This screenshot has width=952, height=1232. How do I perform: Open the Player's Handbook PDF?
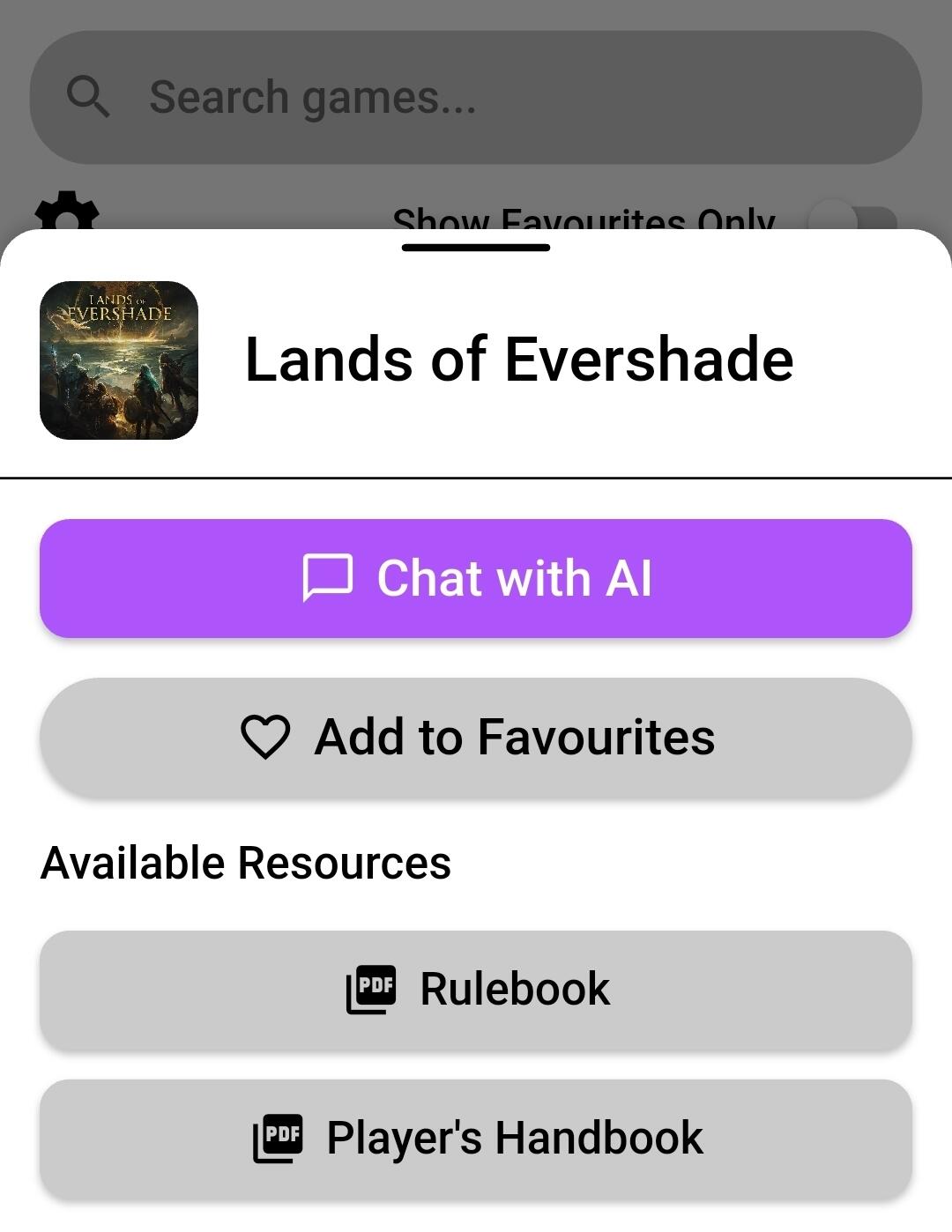[x=476, y=1138]
